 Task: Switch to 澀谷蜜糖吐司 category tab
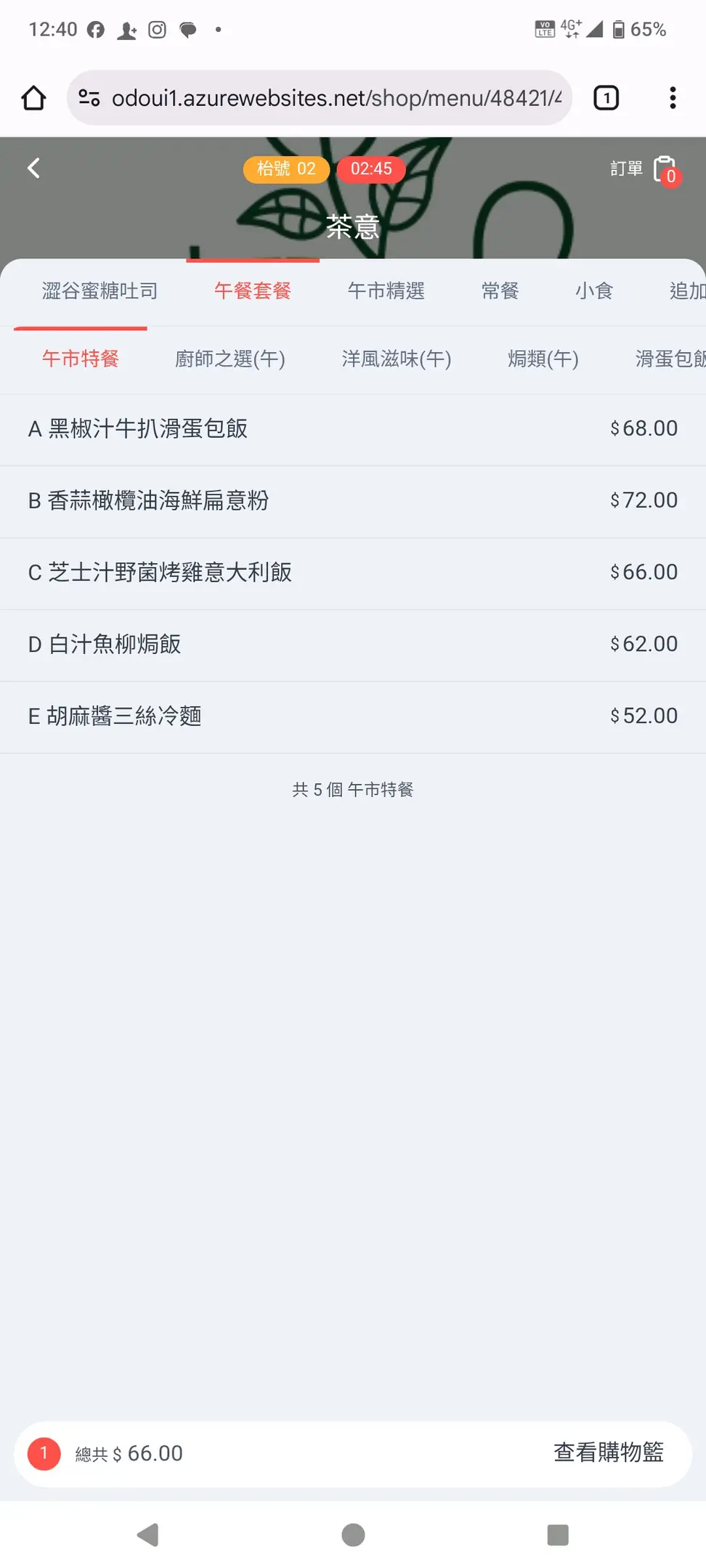coord(100,291)
